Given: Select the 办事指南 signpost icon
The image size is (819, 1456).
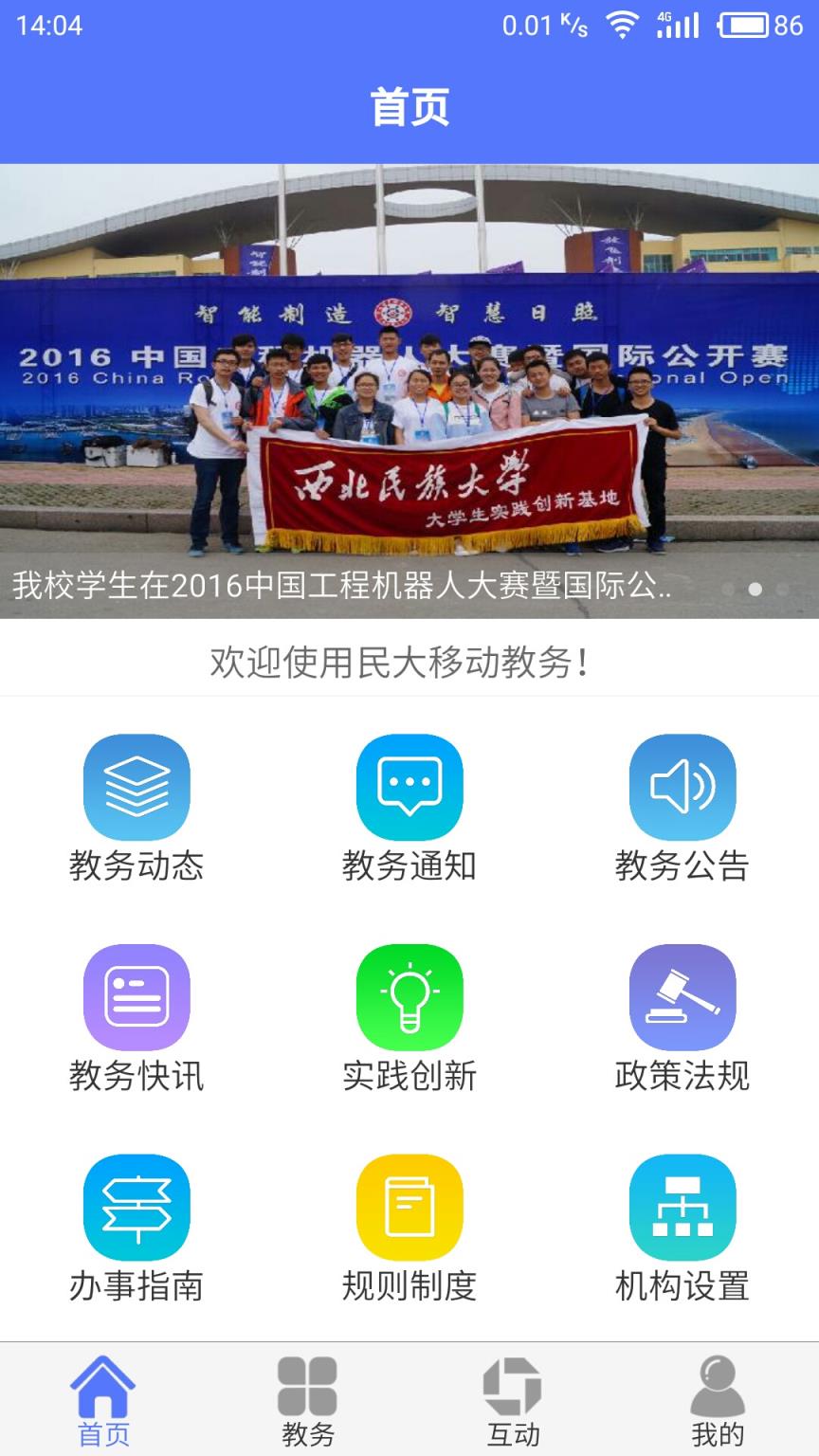Looking at the screenshot, I should tap(136, 1208).
